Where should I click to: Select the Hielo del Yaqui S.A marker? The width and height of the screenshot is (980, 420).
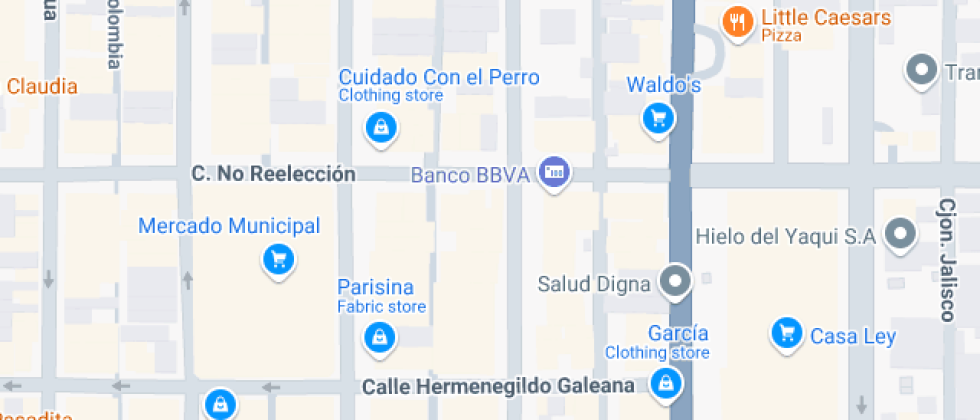(x=902, y=234)
